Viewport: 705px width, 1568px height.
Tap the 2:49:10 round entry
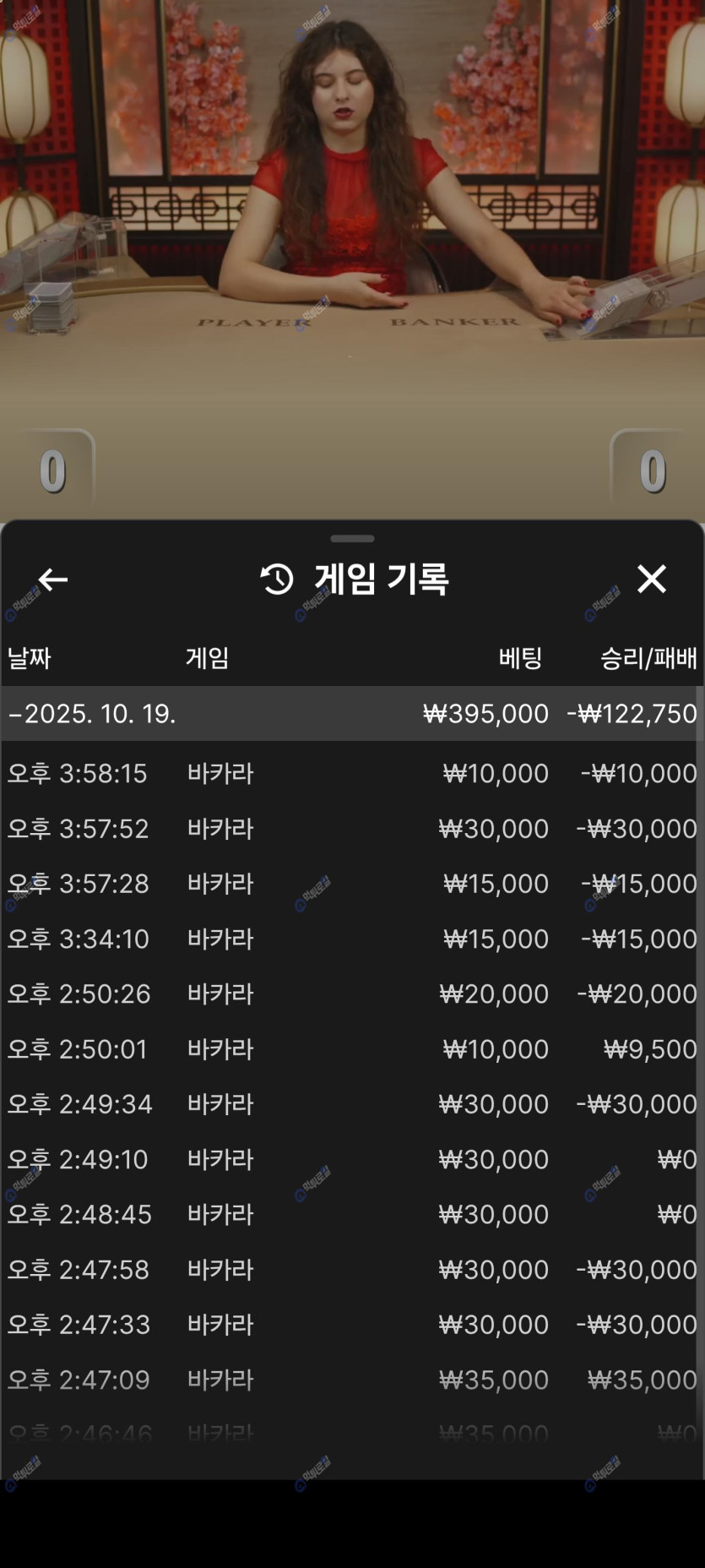click(351, 1159)
